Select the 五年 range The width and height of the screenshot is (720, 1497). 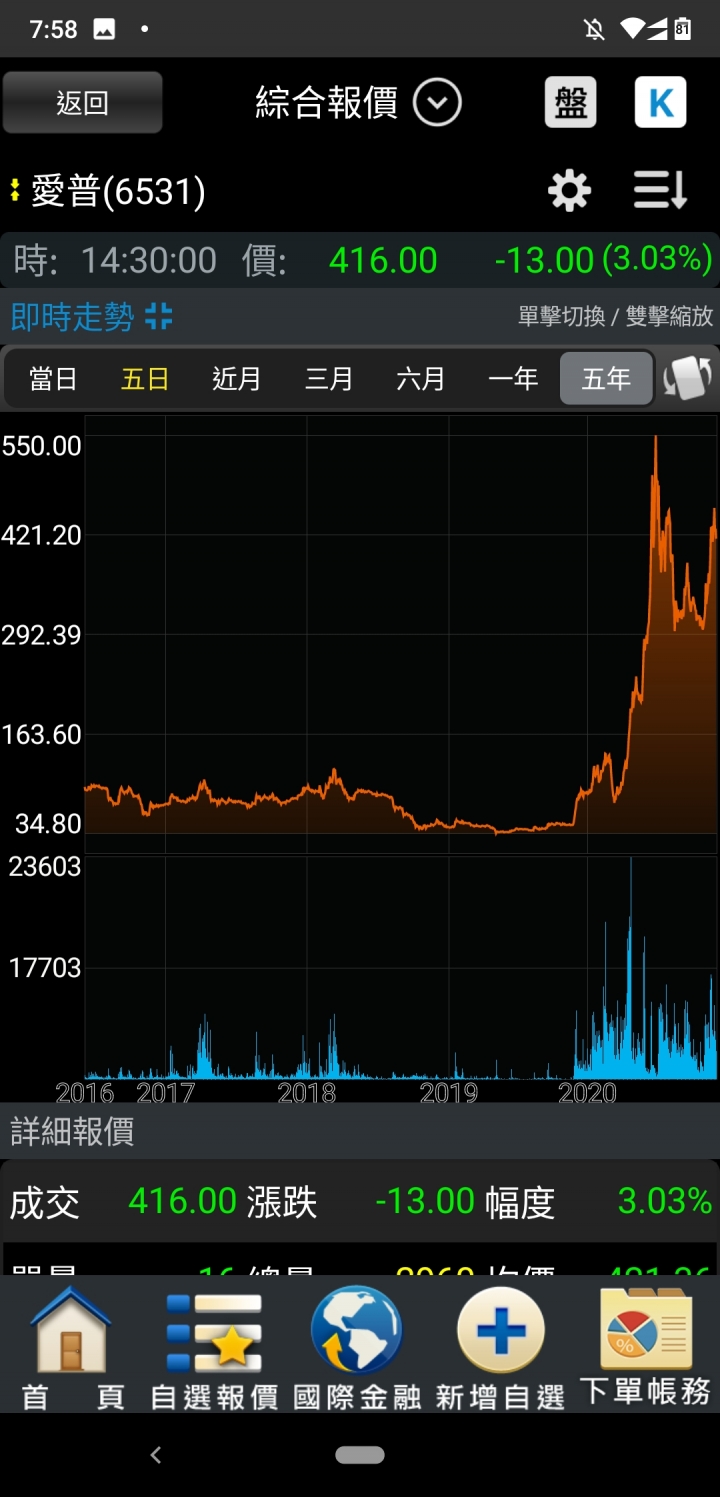[606, 379]
